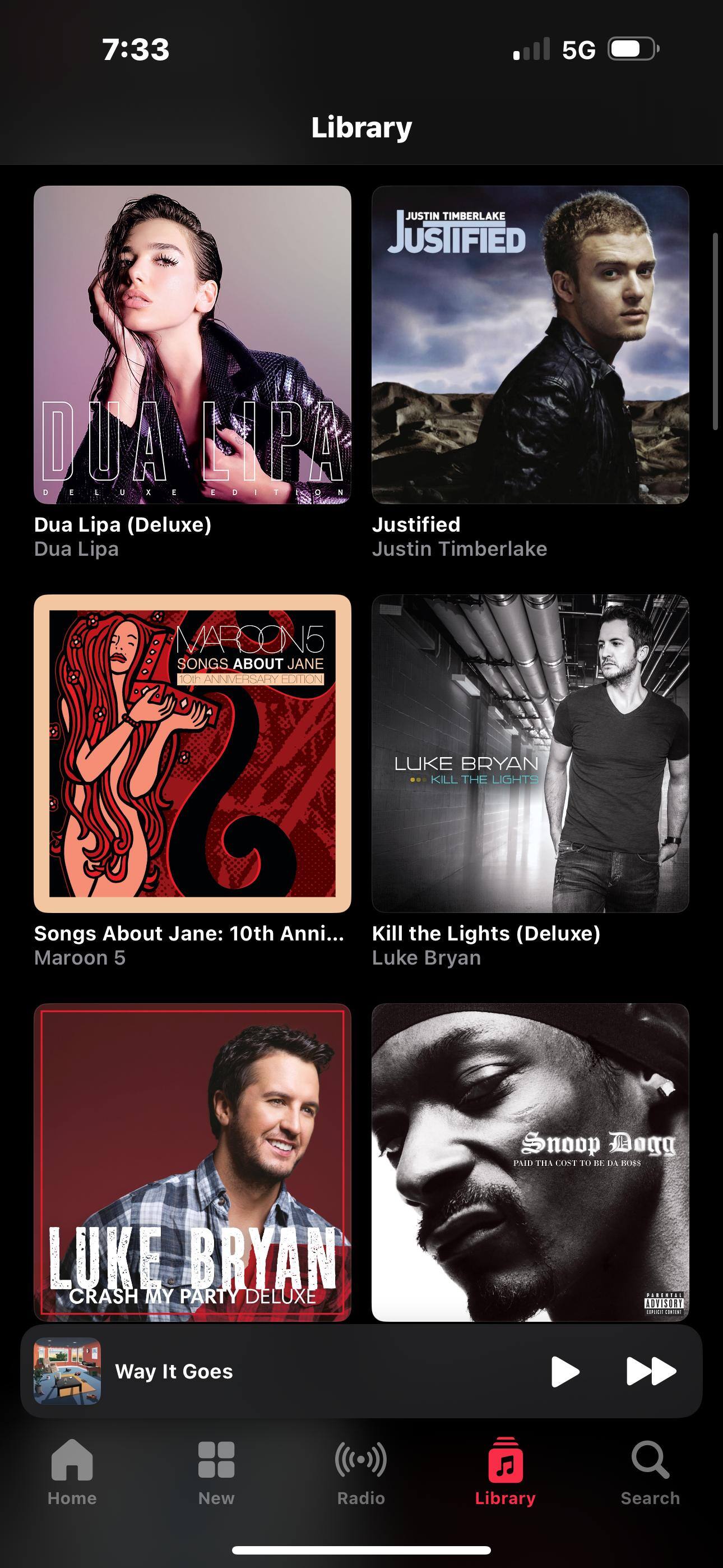Open Justified by Justin Timberlake
723x1568 pixels.
click(530, 344)
